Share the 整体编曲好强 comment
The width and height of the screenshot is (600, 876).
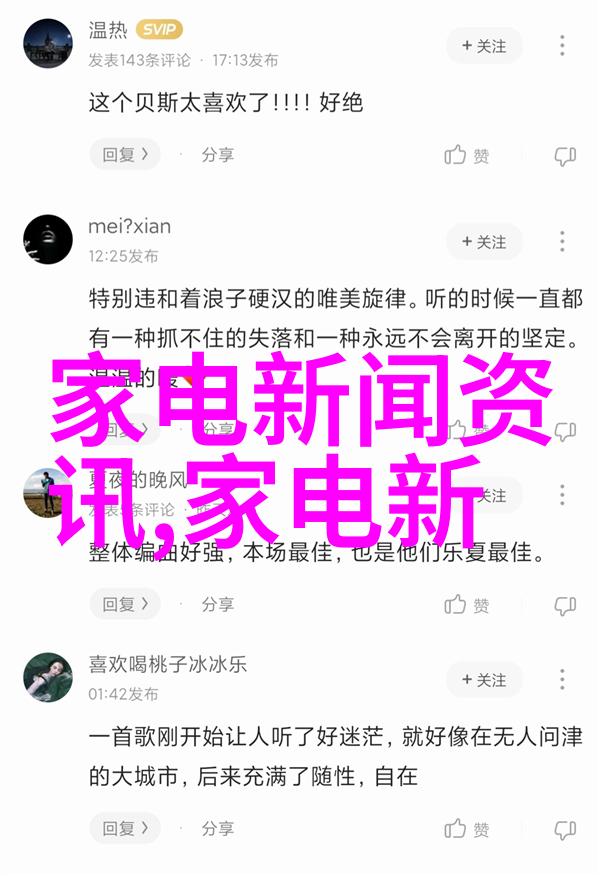[218, 604]
